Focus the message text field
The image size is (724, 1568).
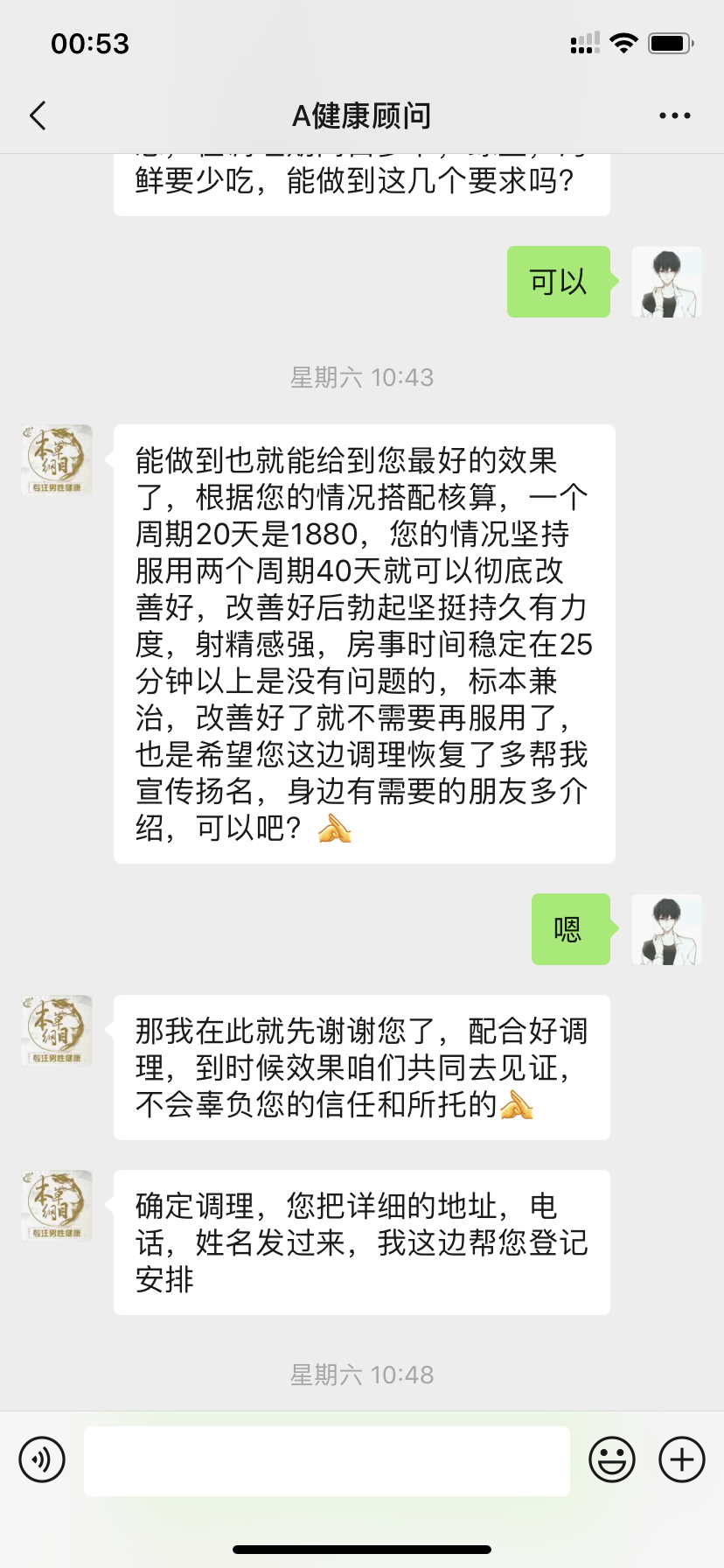[x=327, y=1460]
